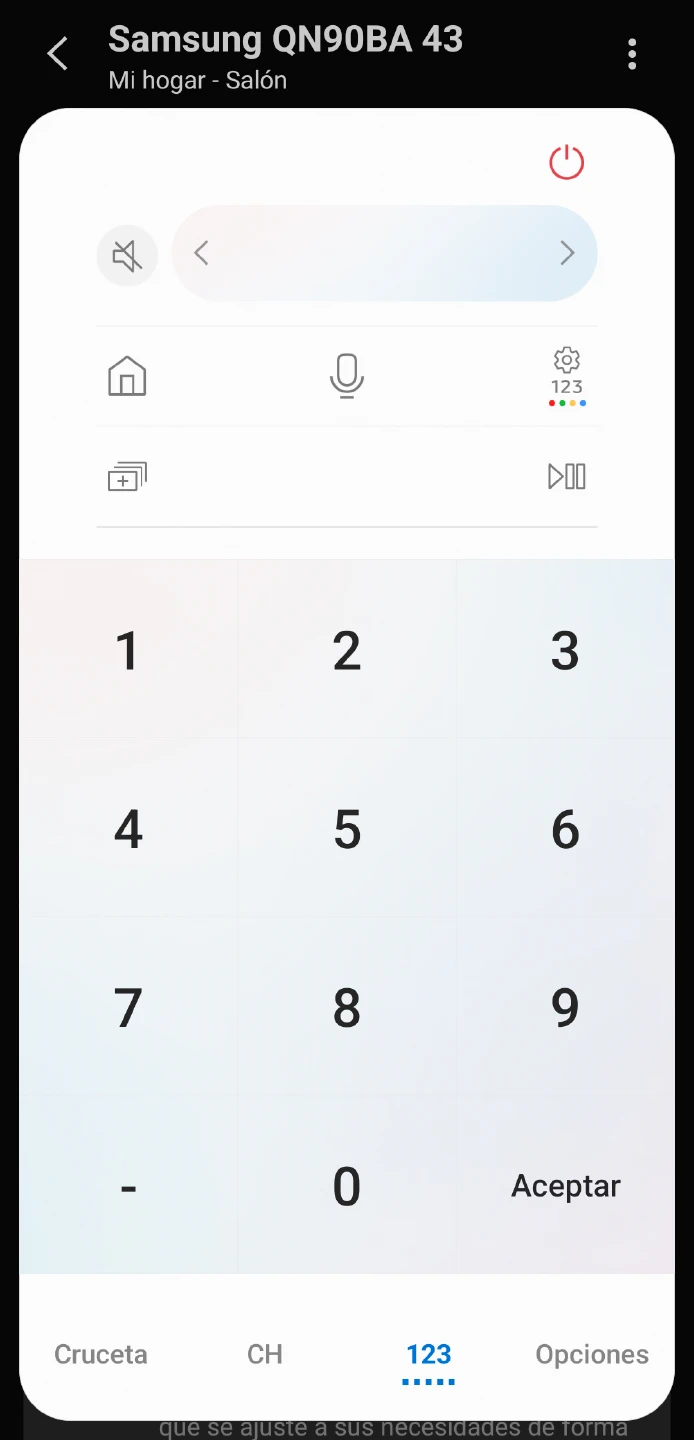Type number 5 on the keypad

pos(347,830)
